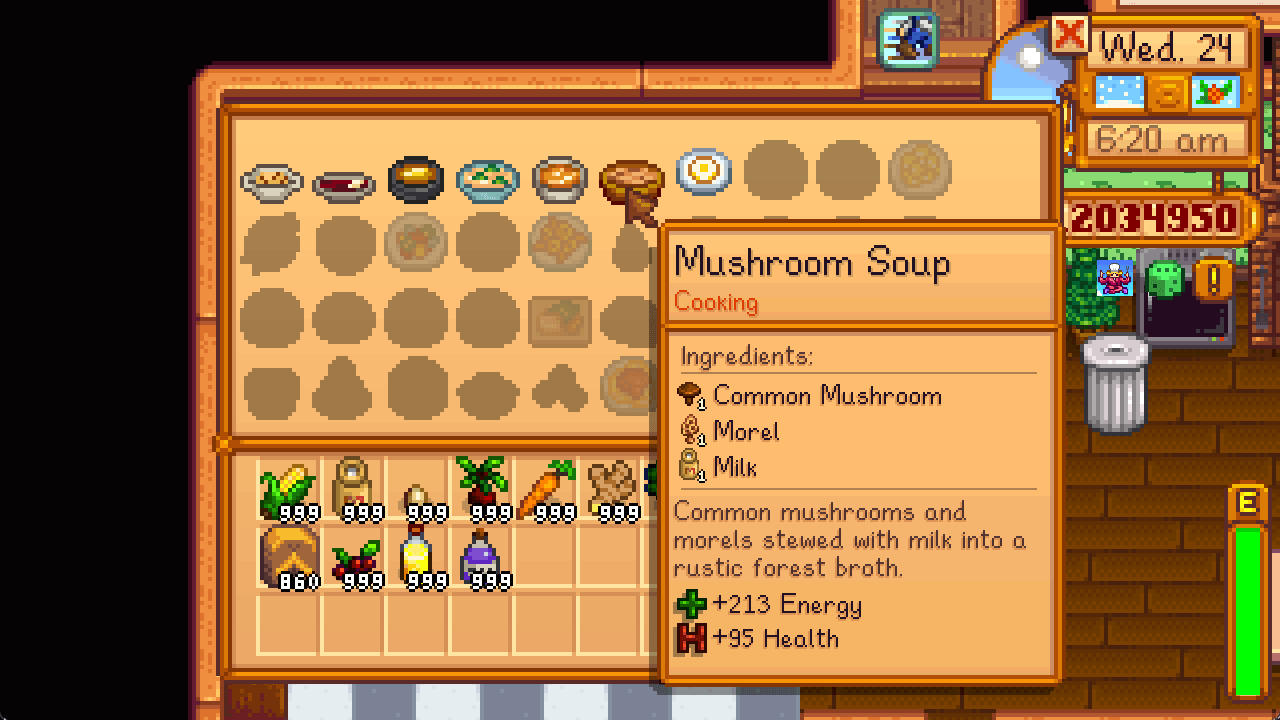This screenshot has height=720, width=1280.
Task: Tap the green slime buff icon
Action: click(1163, 279)
